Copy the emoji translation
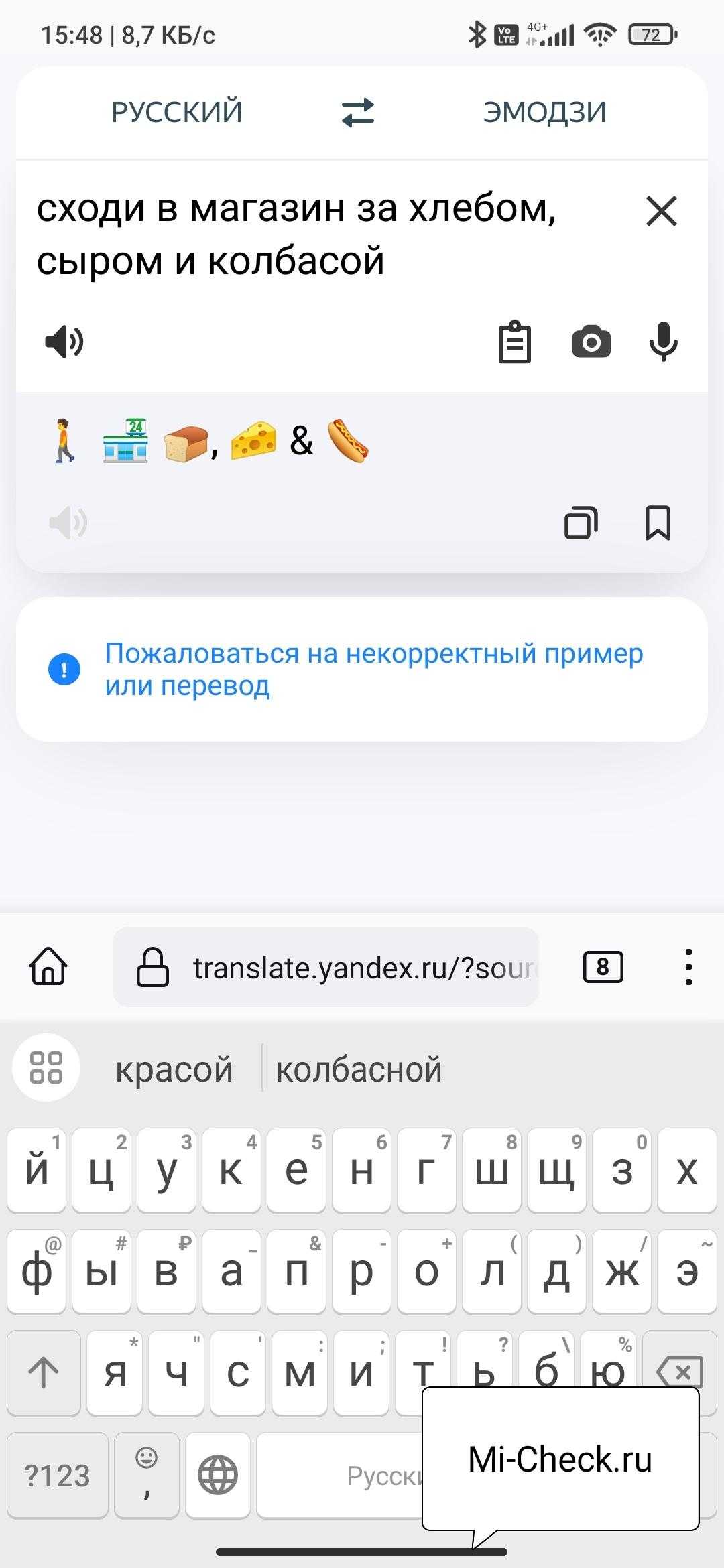This screenshot has width=724, height=1568. (x=581, y=523)
